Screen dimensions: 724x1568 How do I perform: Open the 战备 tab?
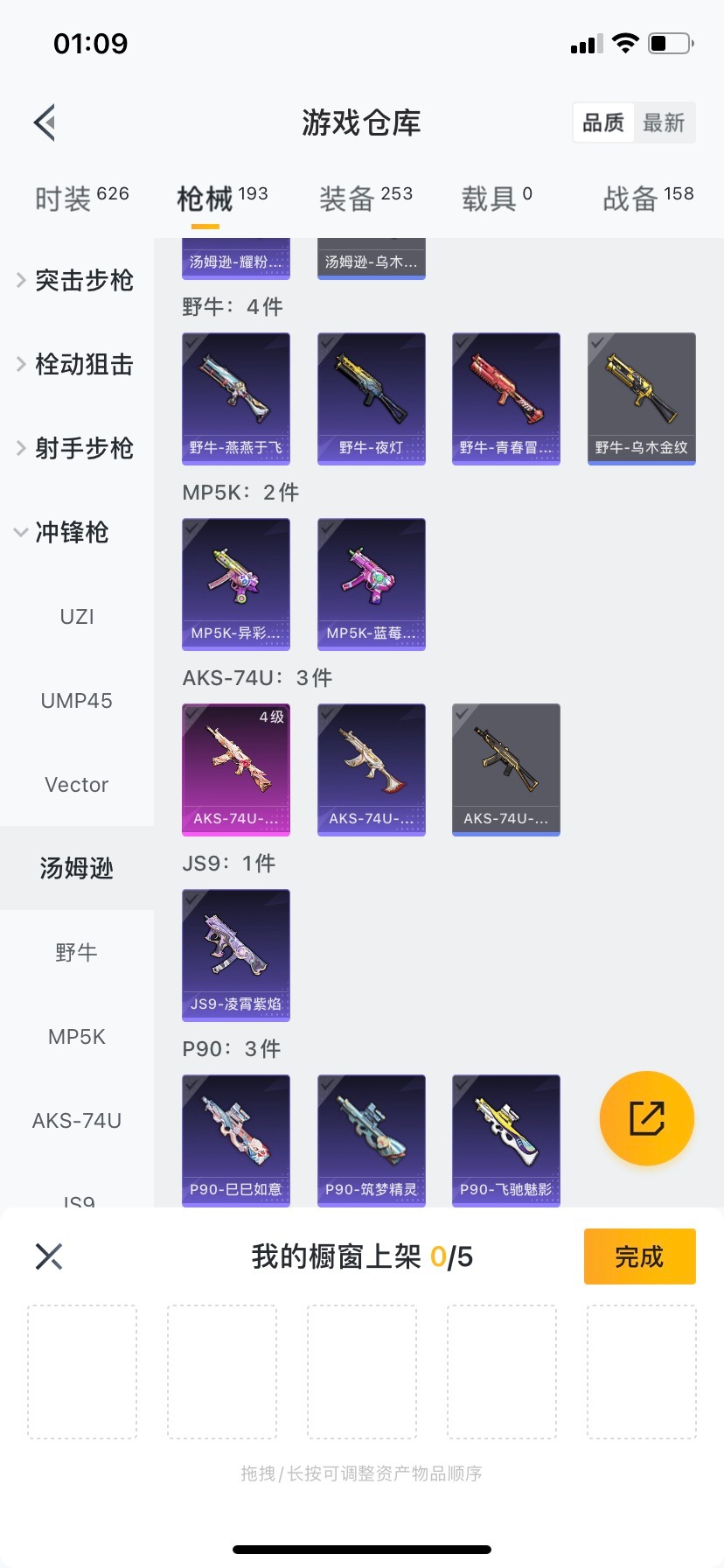click(648, 199)
